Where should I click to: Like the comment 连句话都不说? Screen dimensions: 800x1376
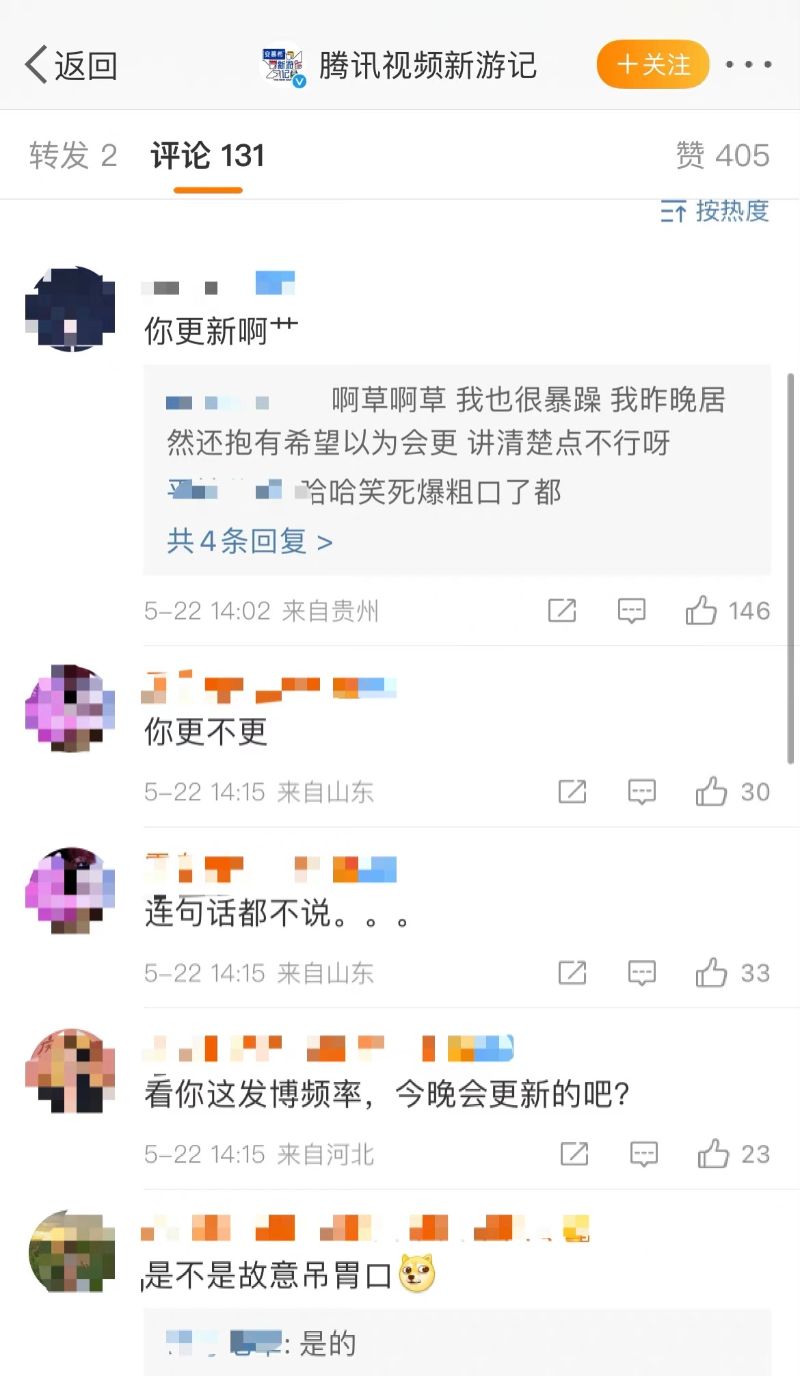click(712, 973)
